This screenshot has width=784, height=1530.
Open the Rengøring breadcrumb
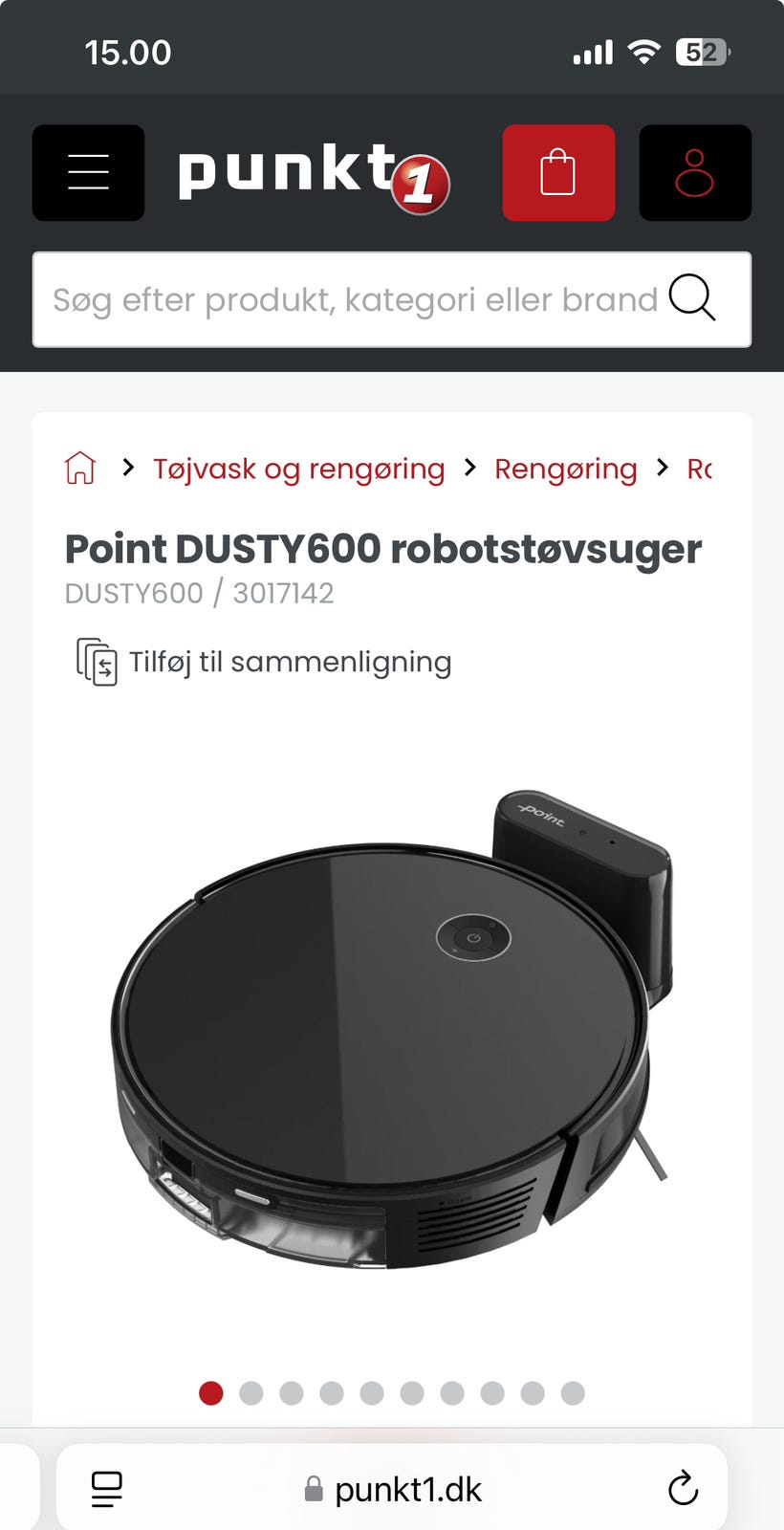click(565, 469)
